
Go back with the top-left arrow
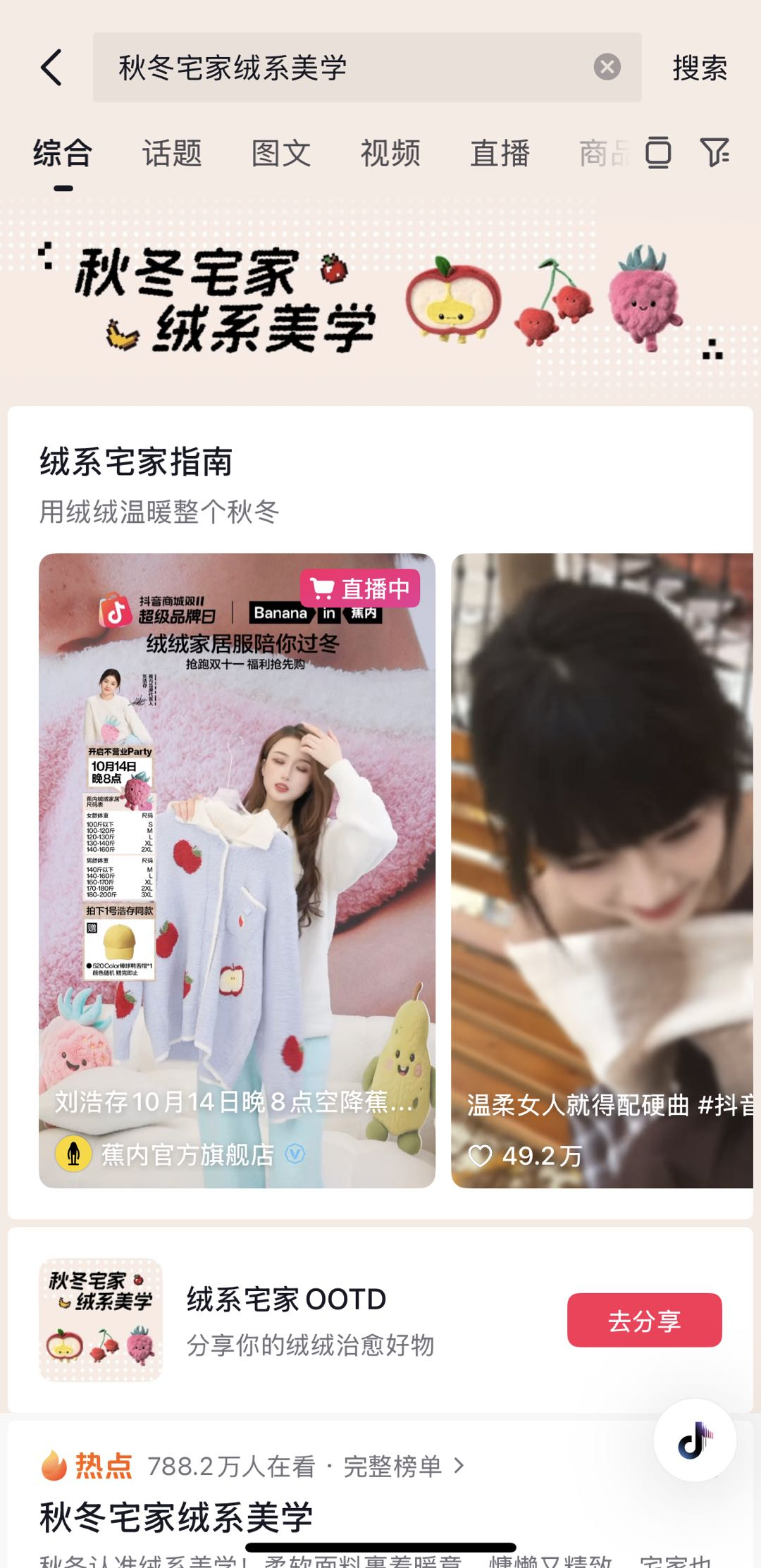(x=51, y=68)
